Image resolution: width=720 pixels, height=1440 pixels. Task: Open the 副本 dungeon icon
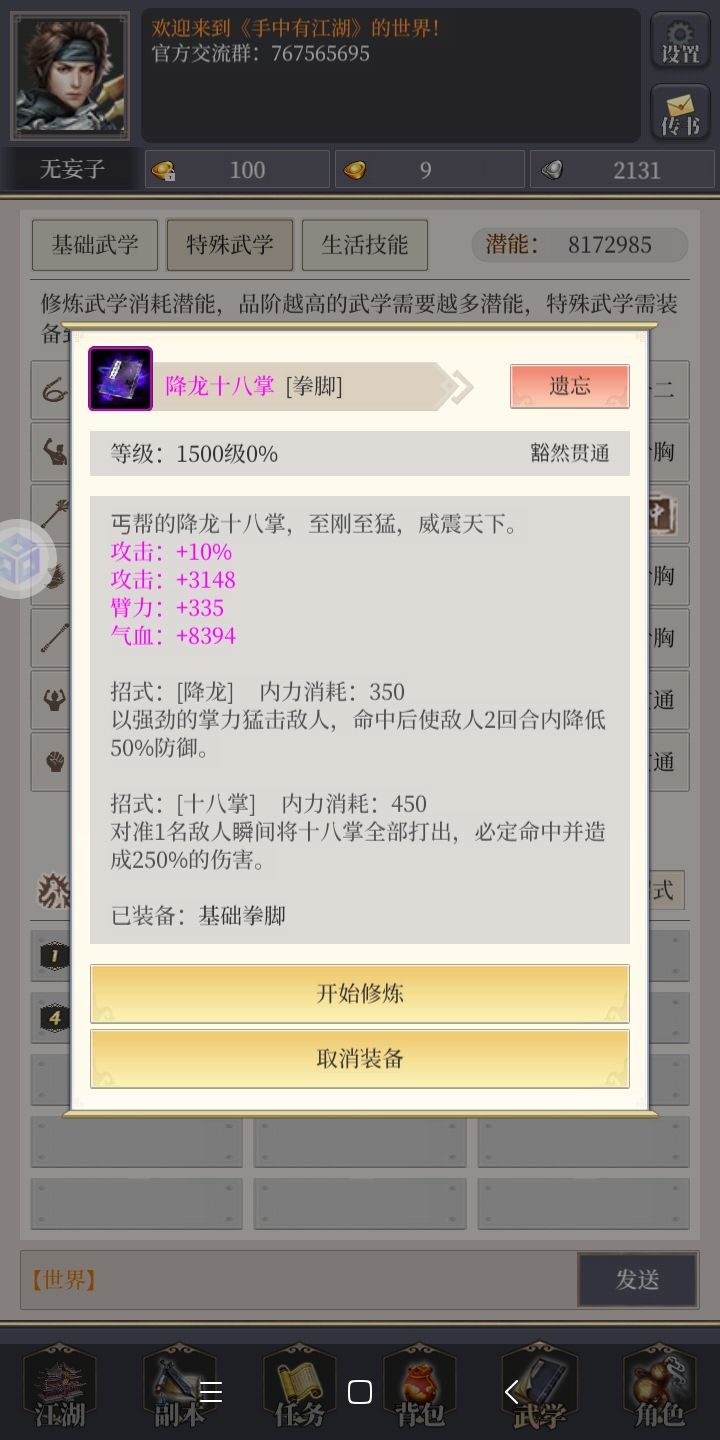[x=179, y=1385]
